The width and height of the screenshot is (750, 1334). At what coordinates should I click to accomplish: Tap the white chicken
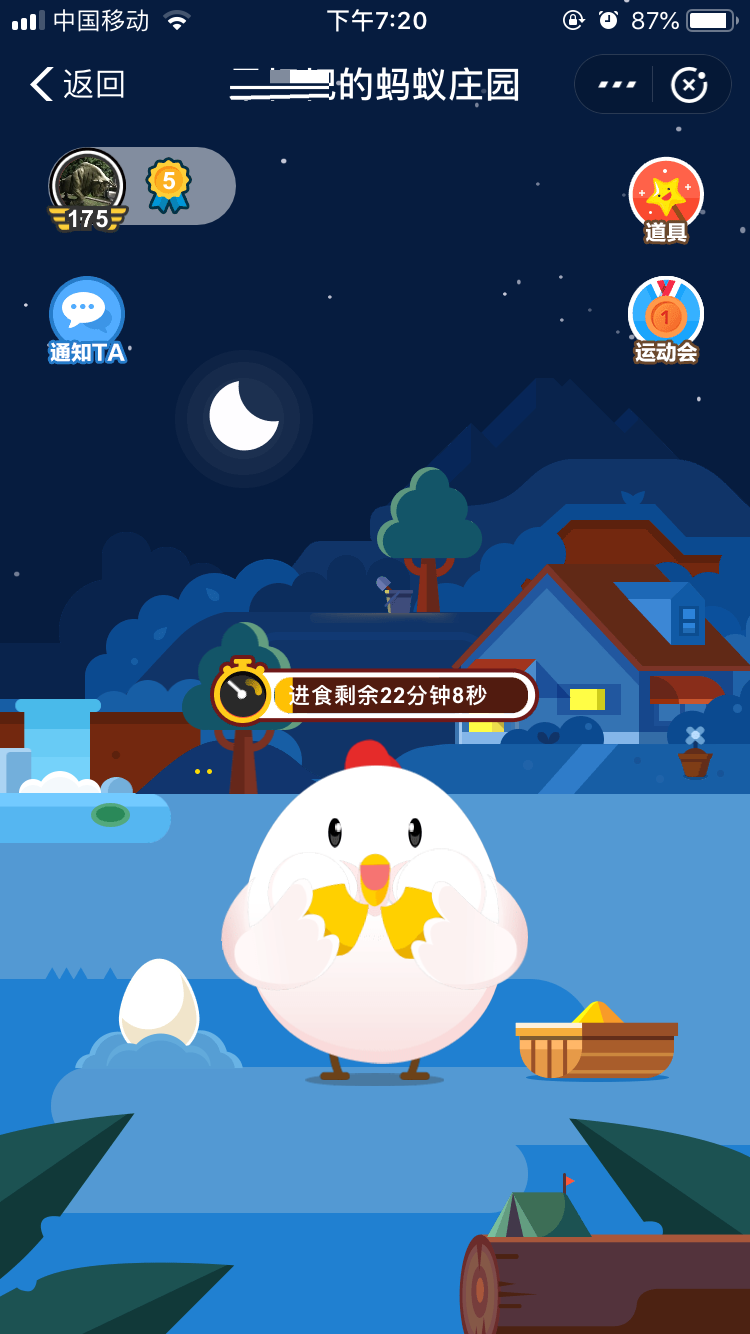coord(374,910)
